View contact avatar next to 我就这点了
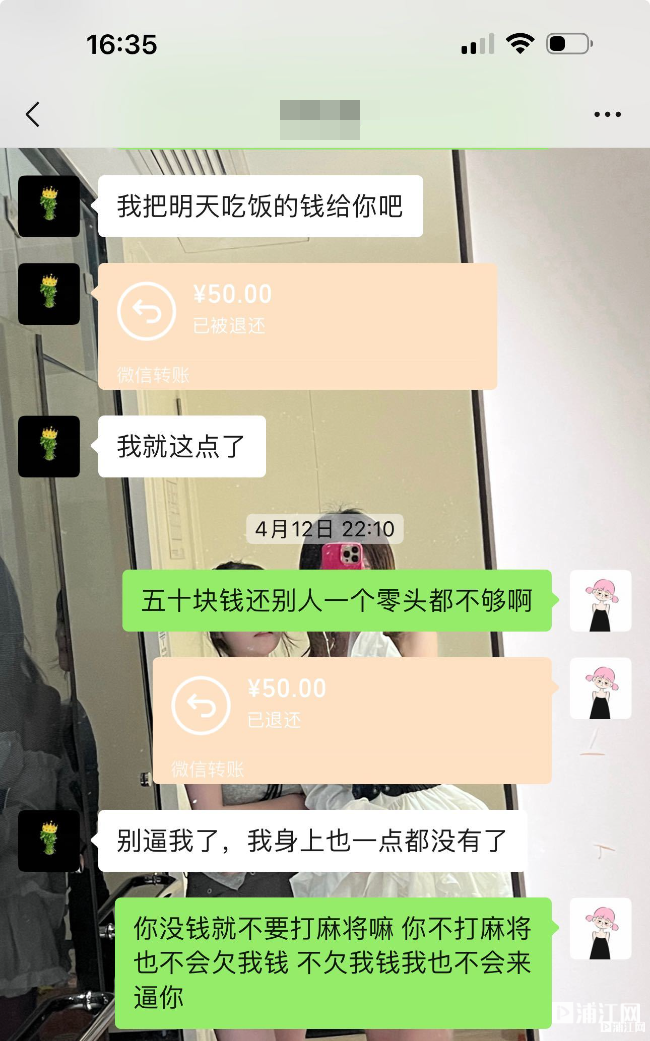 click(49, 446)
